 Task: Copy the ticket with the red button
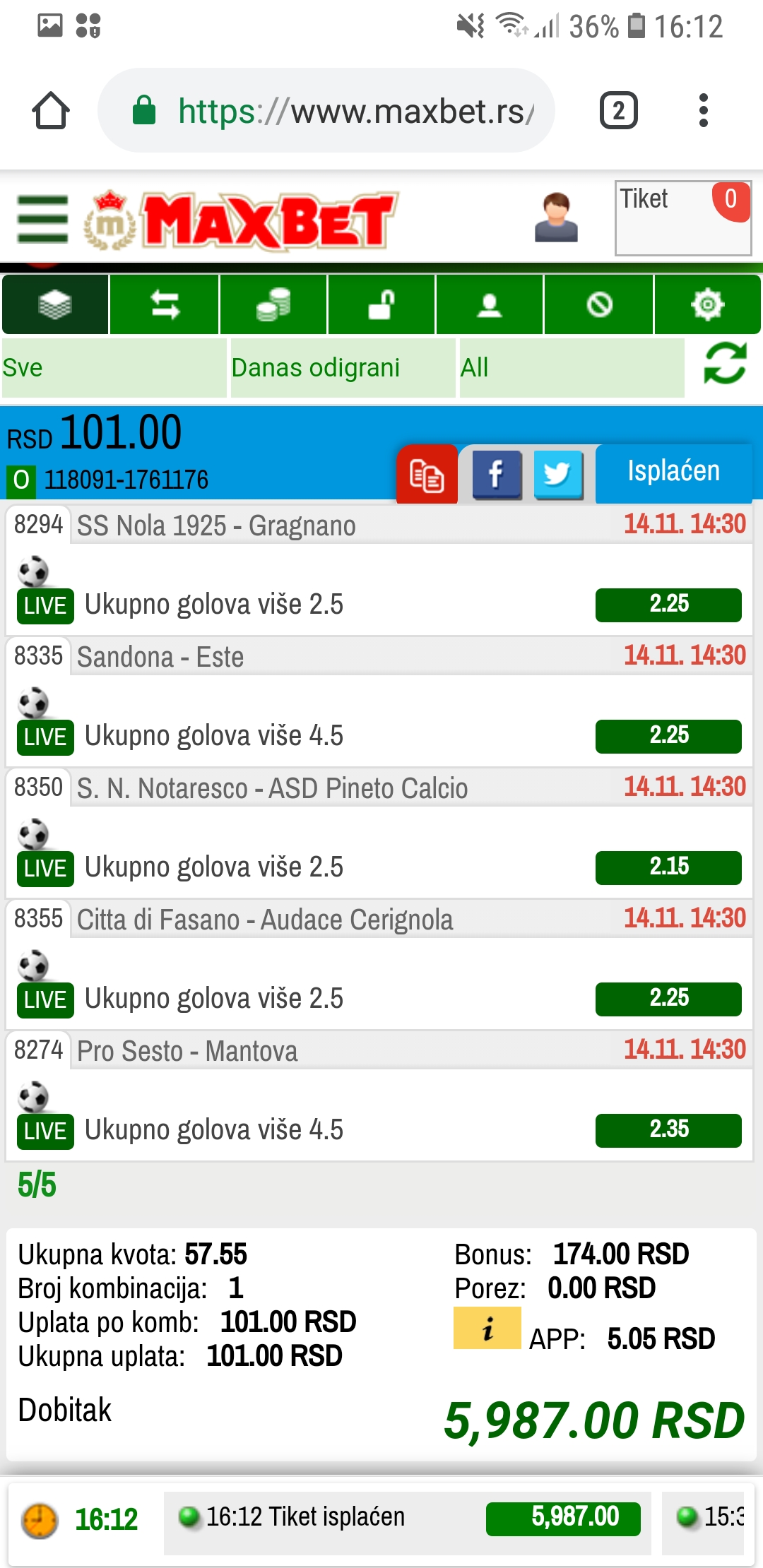427,474
